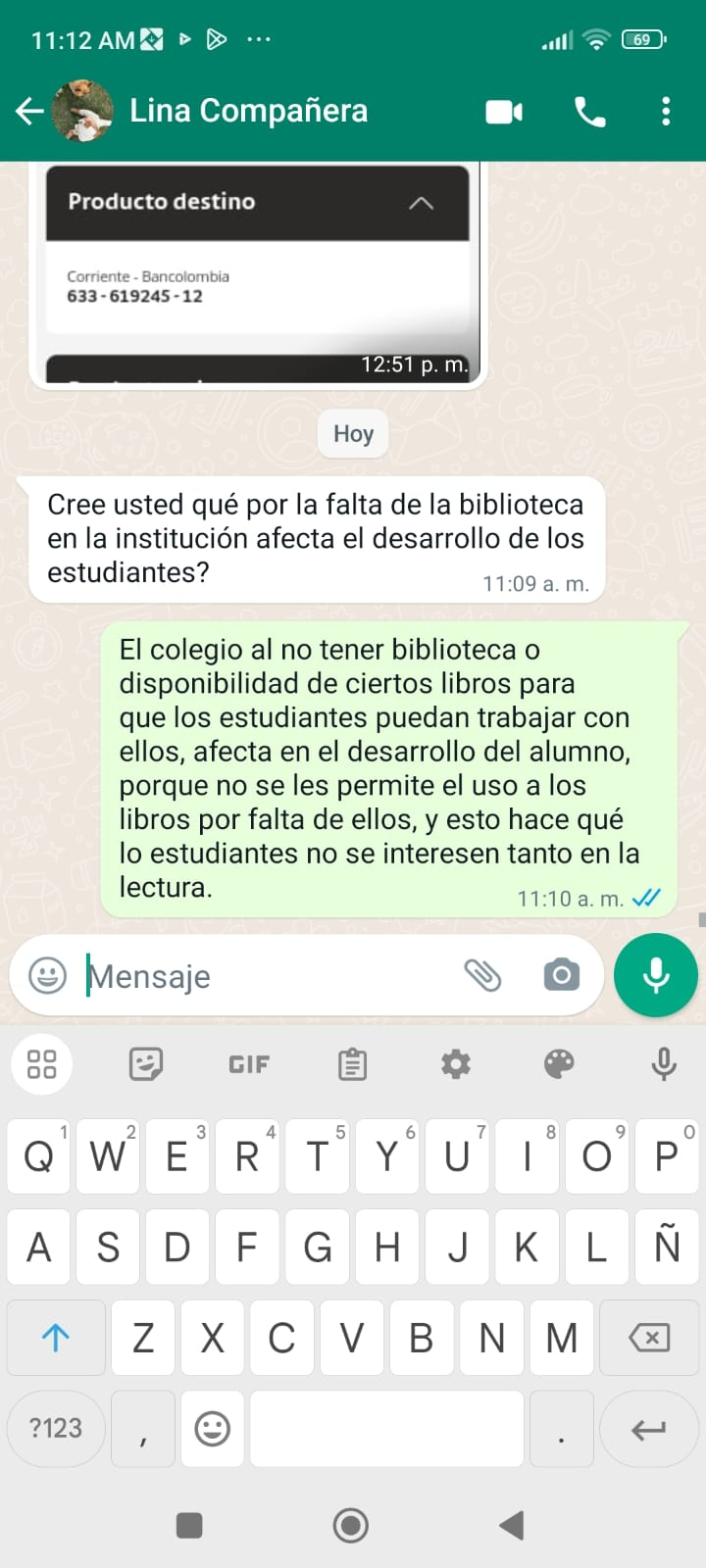Record a voice message
Image resolution: width=706 pixels, height=1568 pixels.
pos(655,975)
